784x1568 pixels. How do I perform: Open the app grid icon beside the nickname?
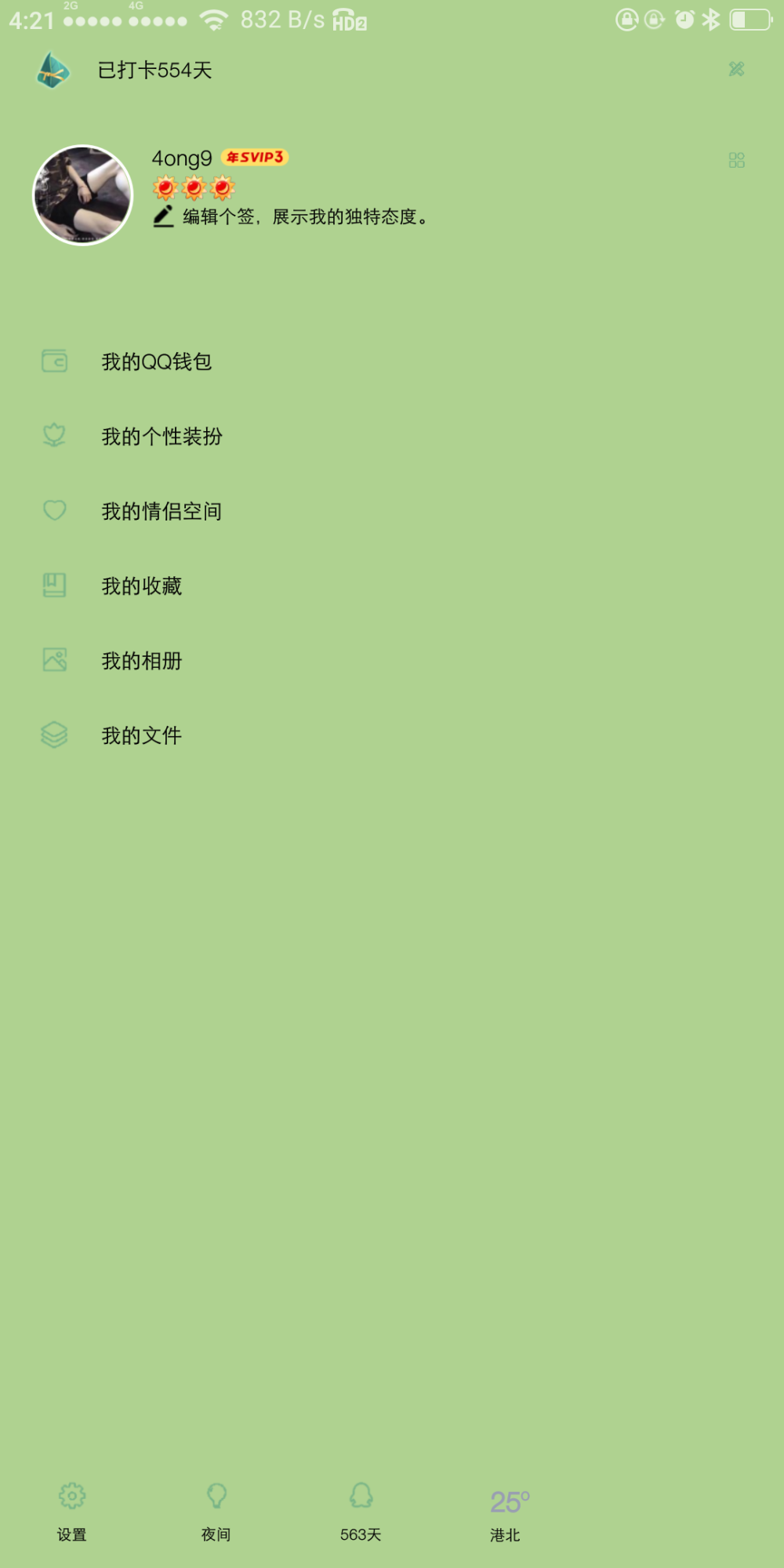click(x=735, y=161)
